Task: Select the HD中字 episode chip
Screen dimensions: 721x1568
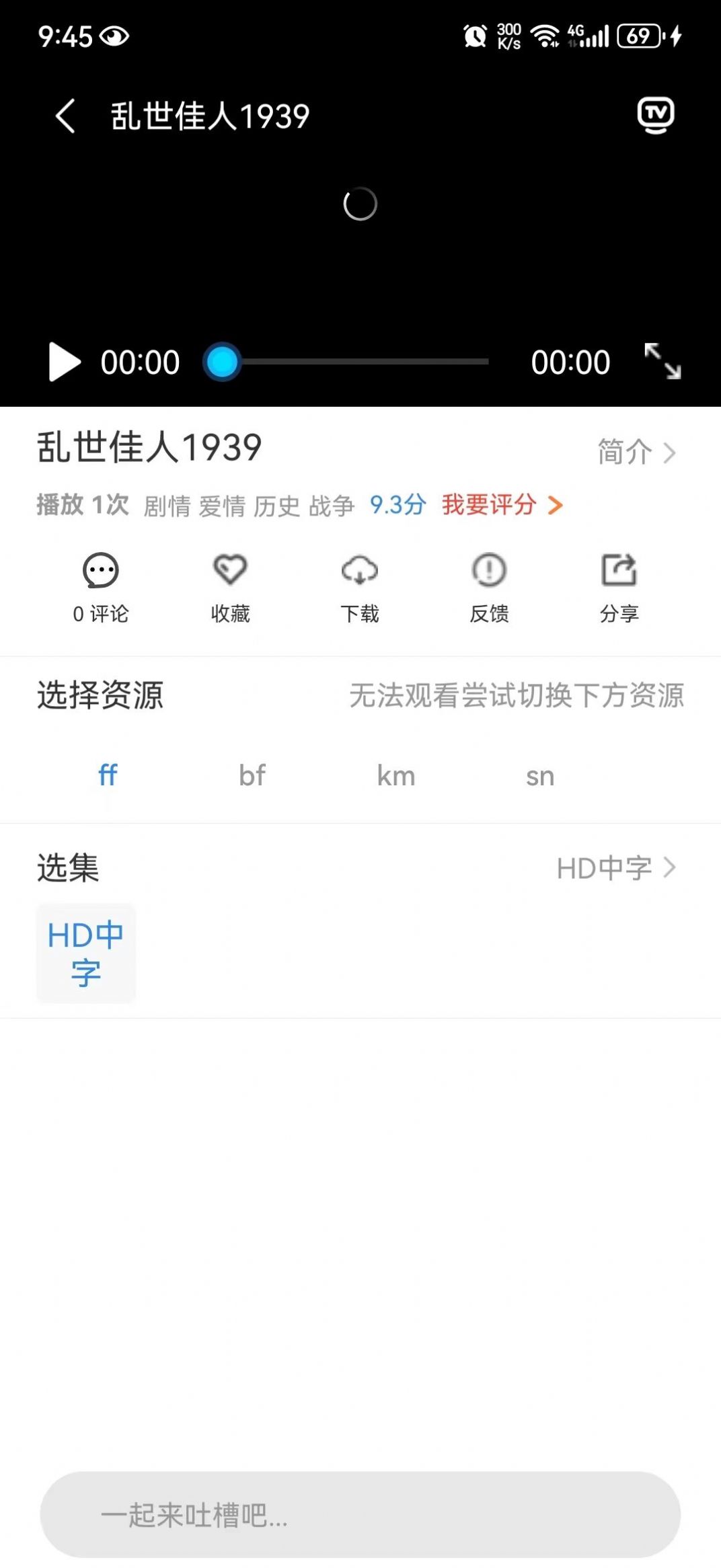Action: coord(86,953)
